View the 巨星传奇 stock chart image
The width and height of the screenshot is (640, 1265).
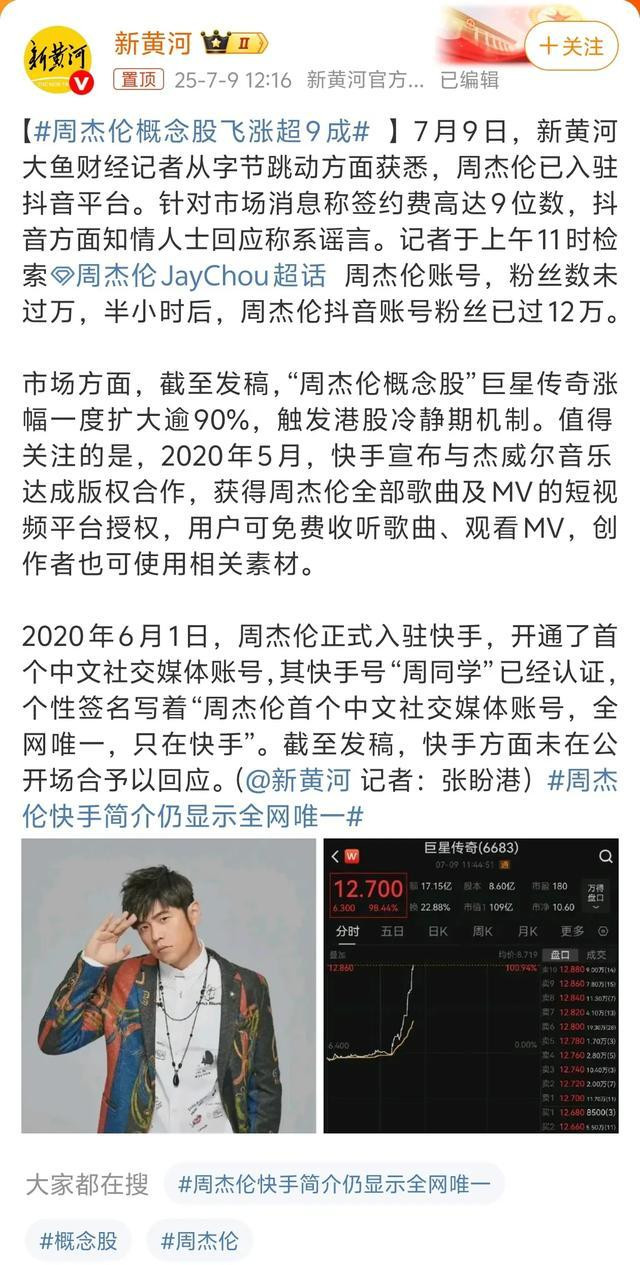pyautogui.click(x=471, y=985)
